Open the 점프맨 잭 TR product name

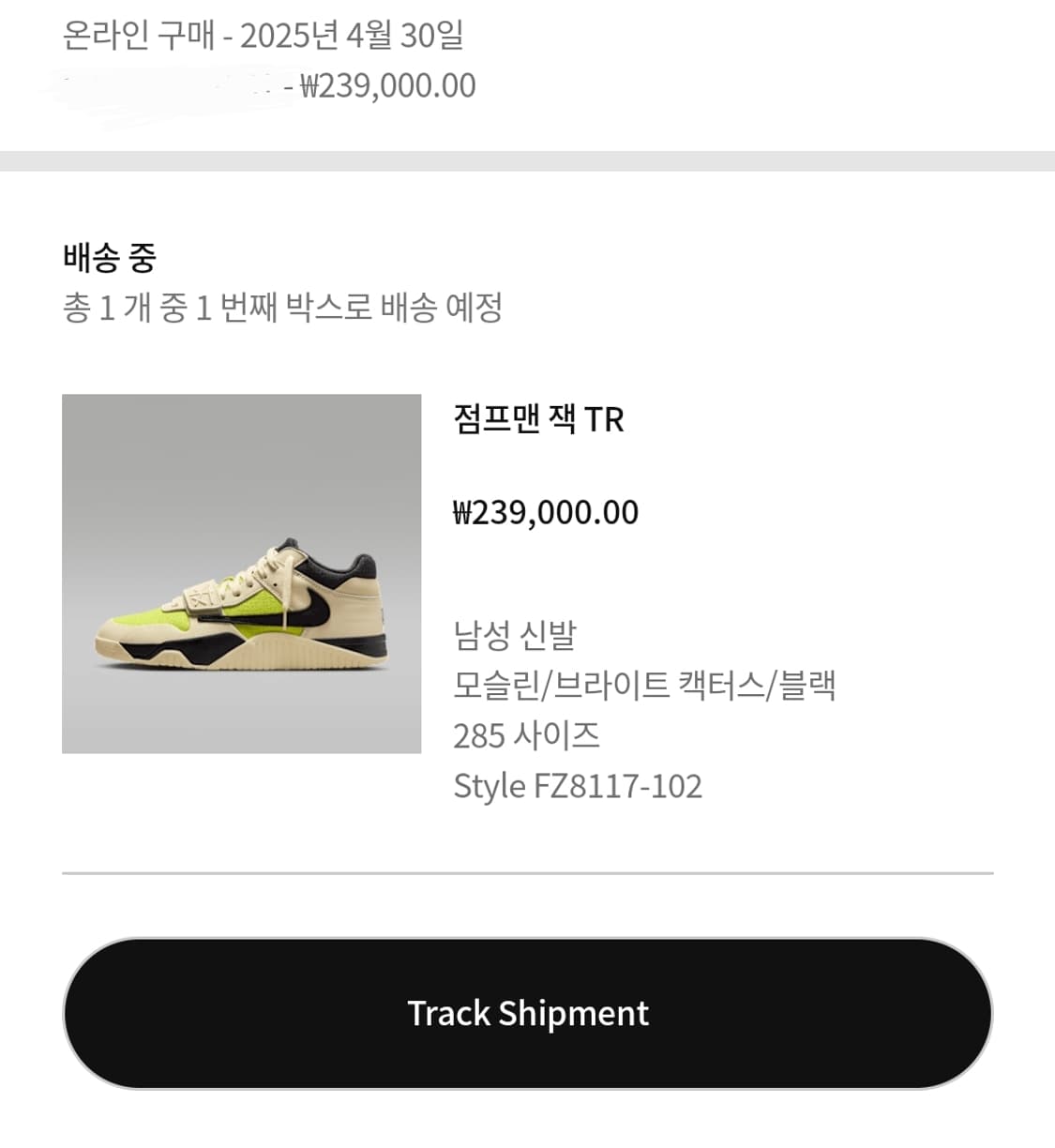539,421
